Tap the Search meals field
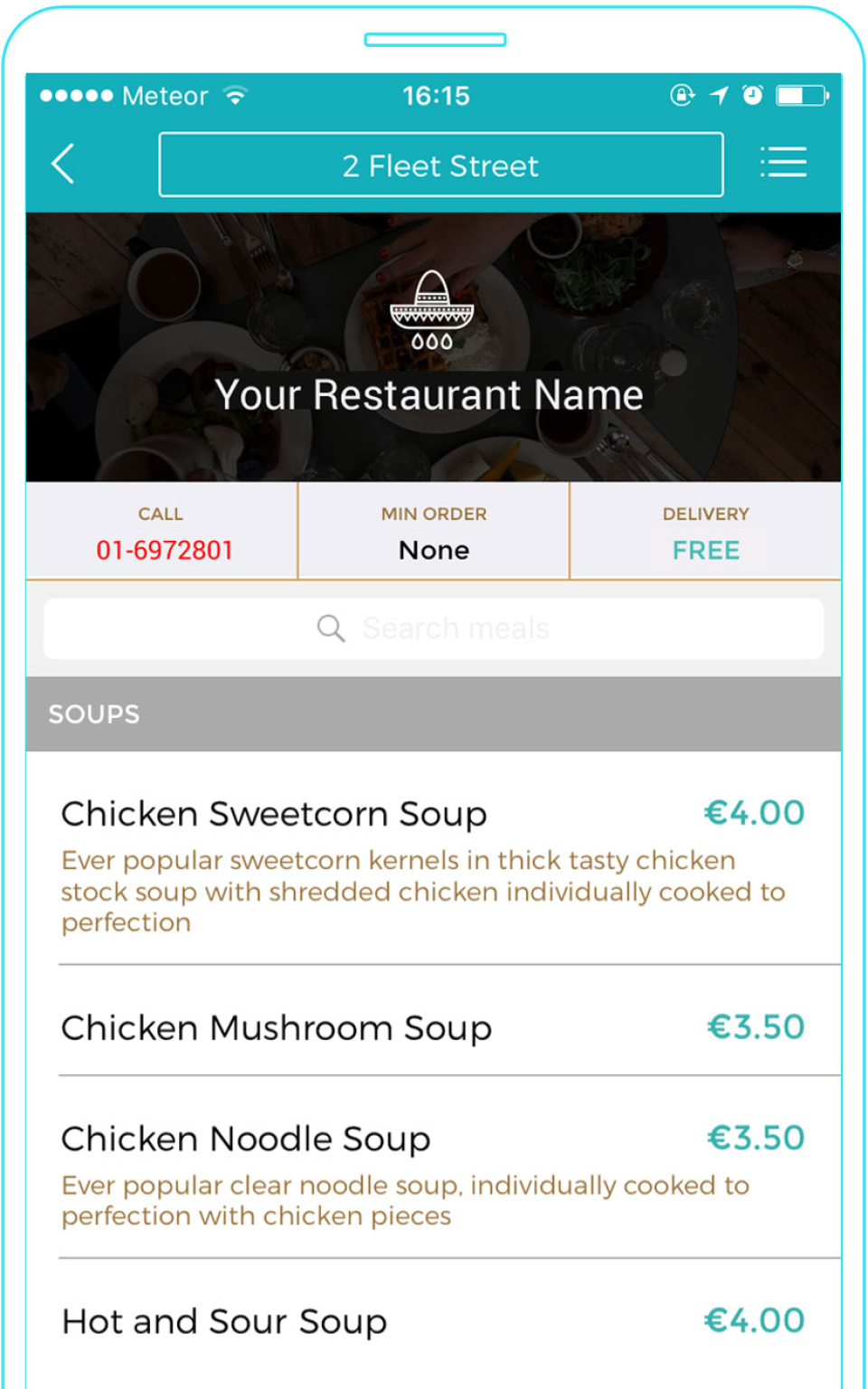Screen dimensions: 868x1389 pyautogui.click(x=433, y=628)
